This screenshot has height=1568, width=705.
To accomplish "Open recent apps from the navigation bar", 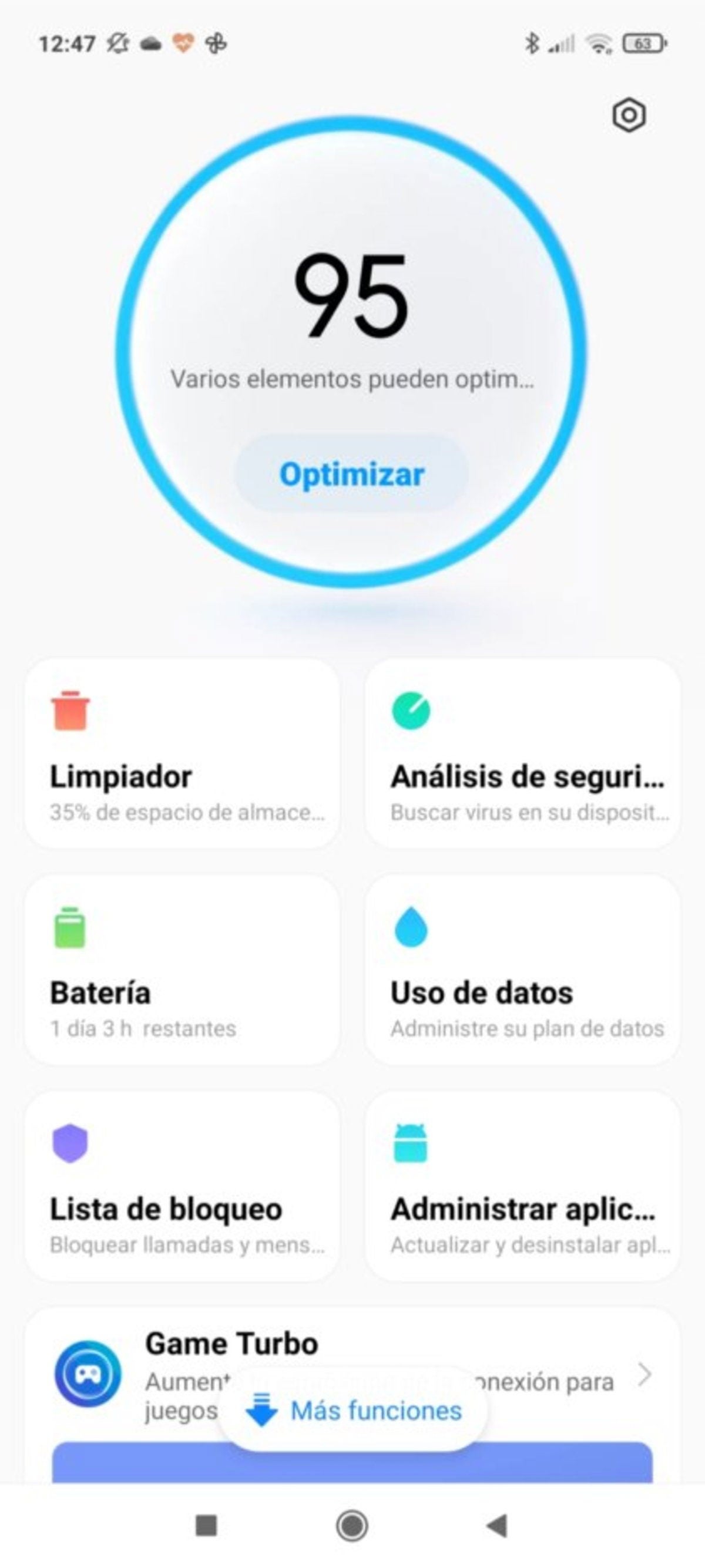I will coord(206,1525).
